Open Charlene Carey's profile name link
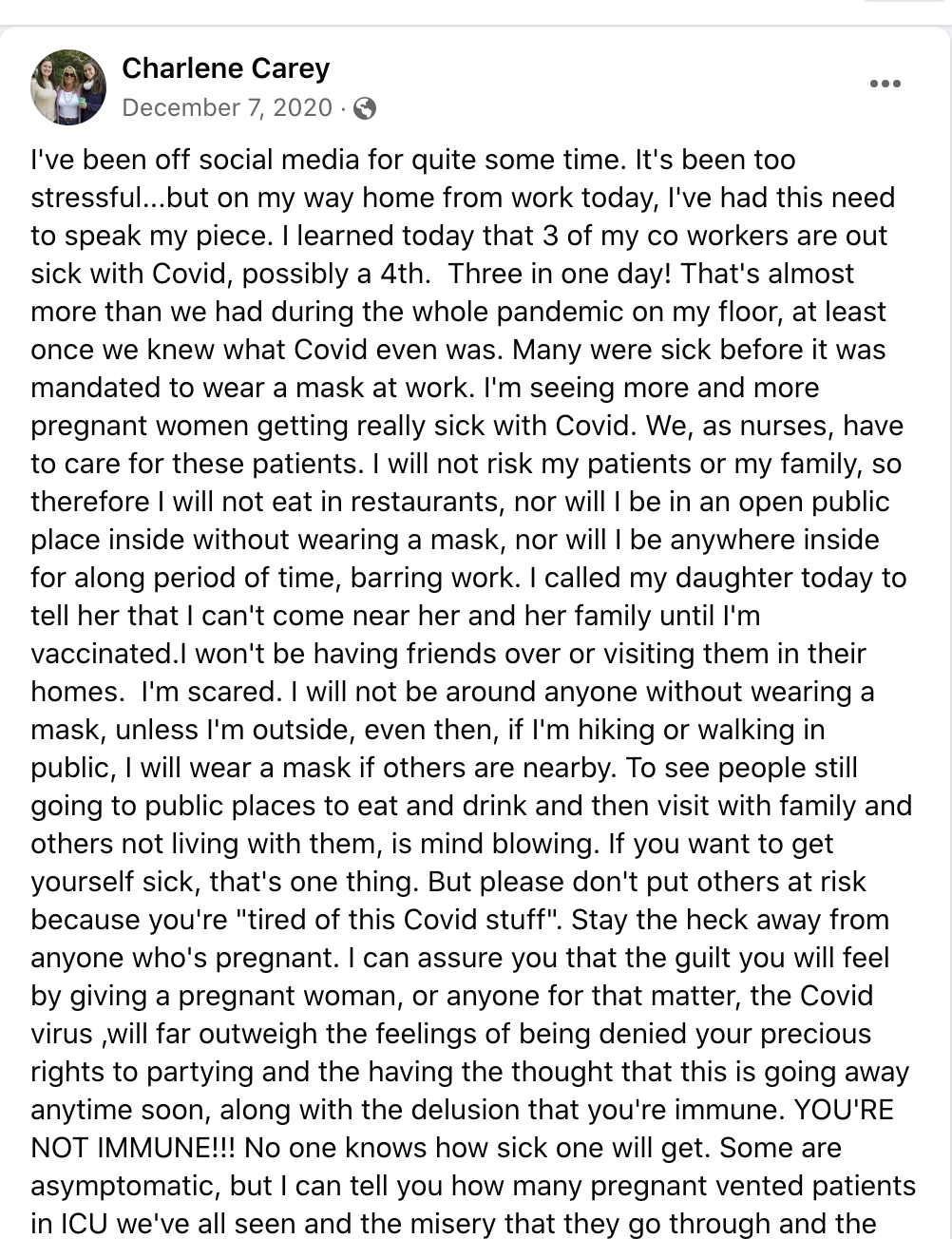This screenshot has height=1239, width=952. [225, 68]
